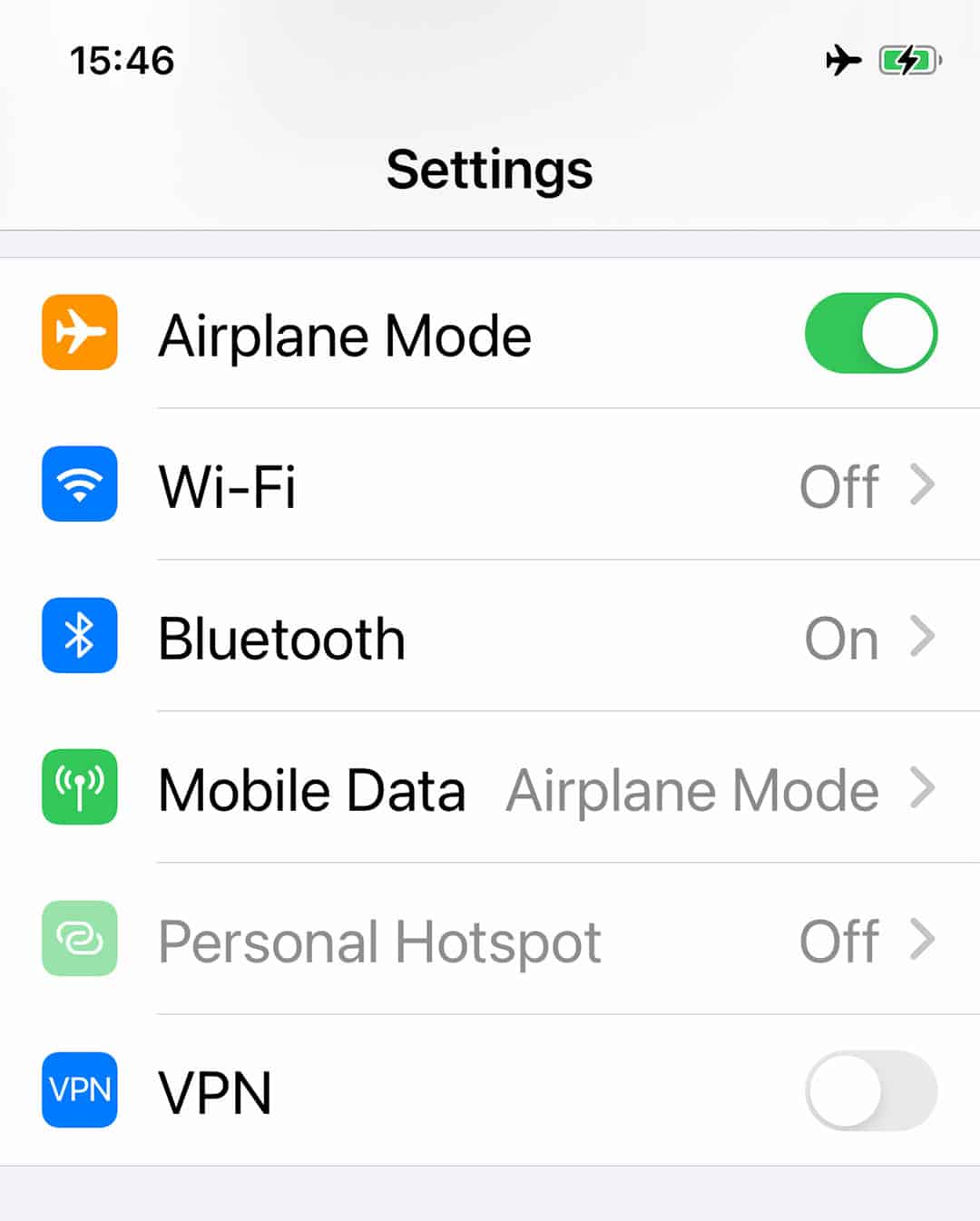Expand the Bluetooth settings chevron
The width and height of the screenshot is (980, 1221).
pyautogui.click(x=923, y=637)
